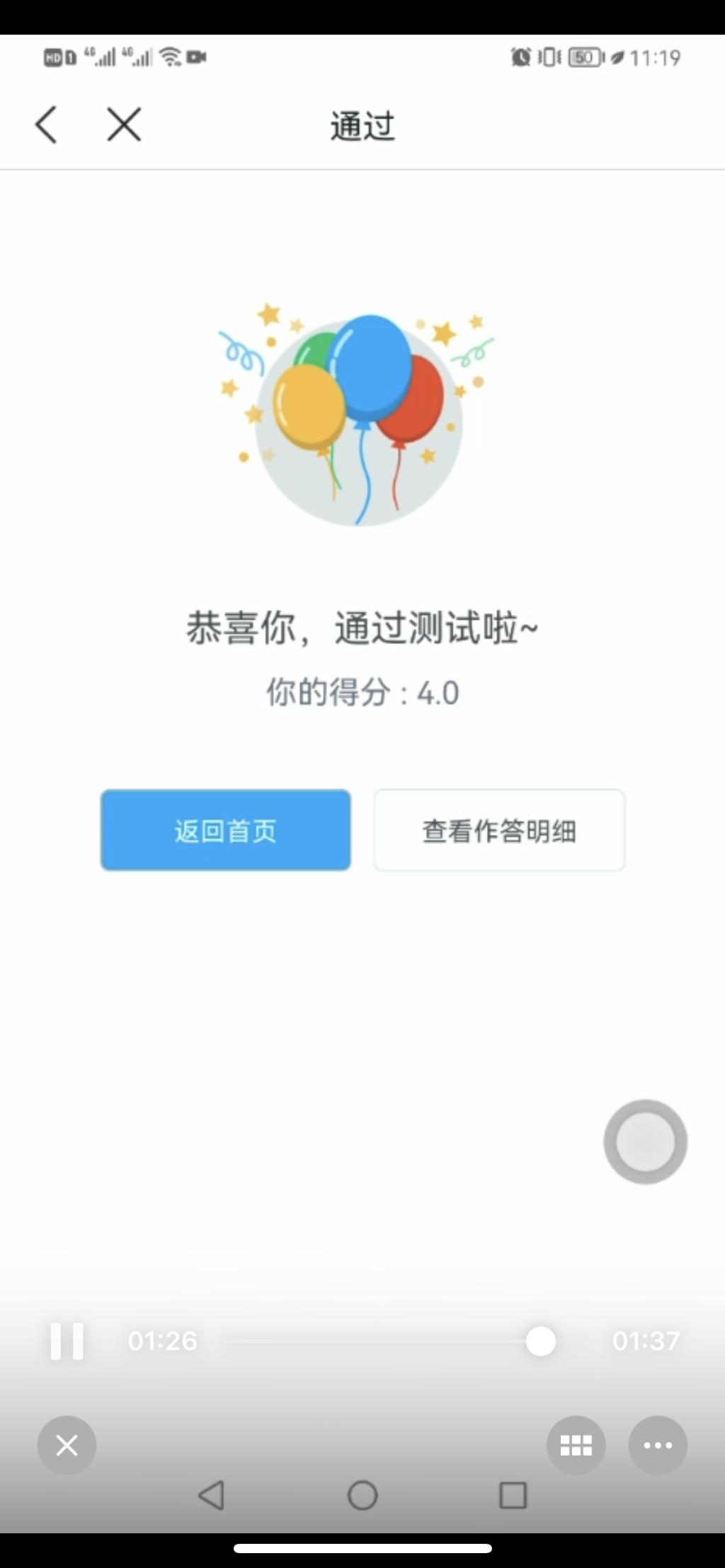Pause the video playback
This screenshot has height=1568, width=725.
tap(67, 1341)
